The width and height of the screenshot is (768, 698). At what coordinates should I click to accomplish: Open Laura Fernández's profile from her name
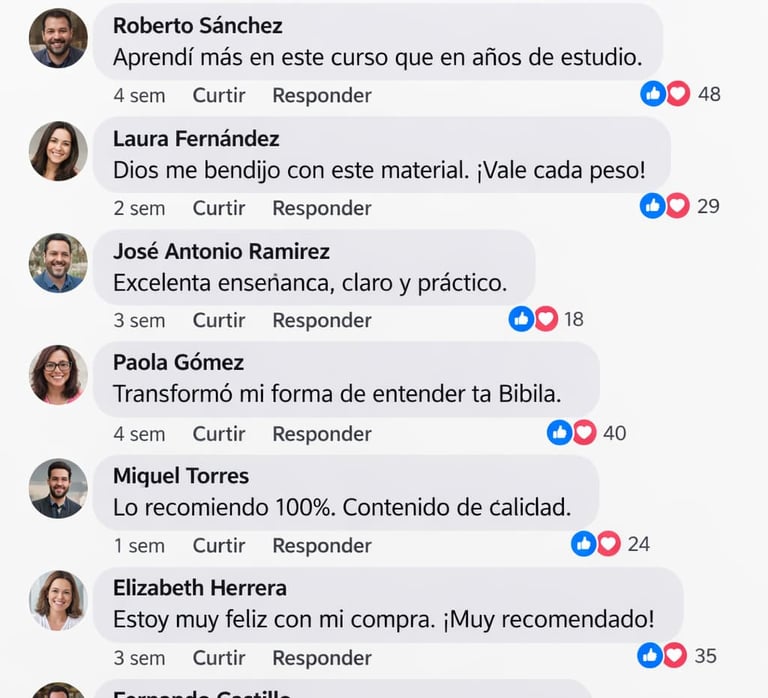tap(196, 139)
